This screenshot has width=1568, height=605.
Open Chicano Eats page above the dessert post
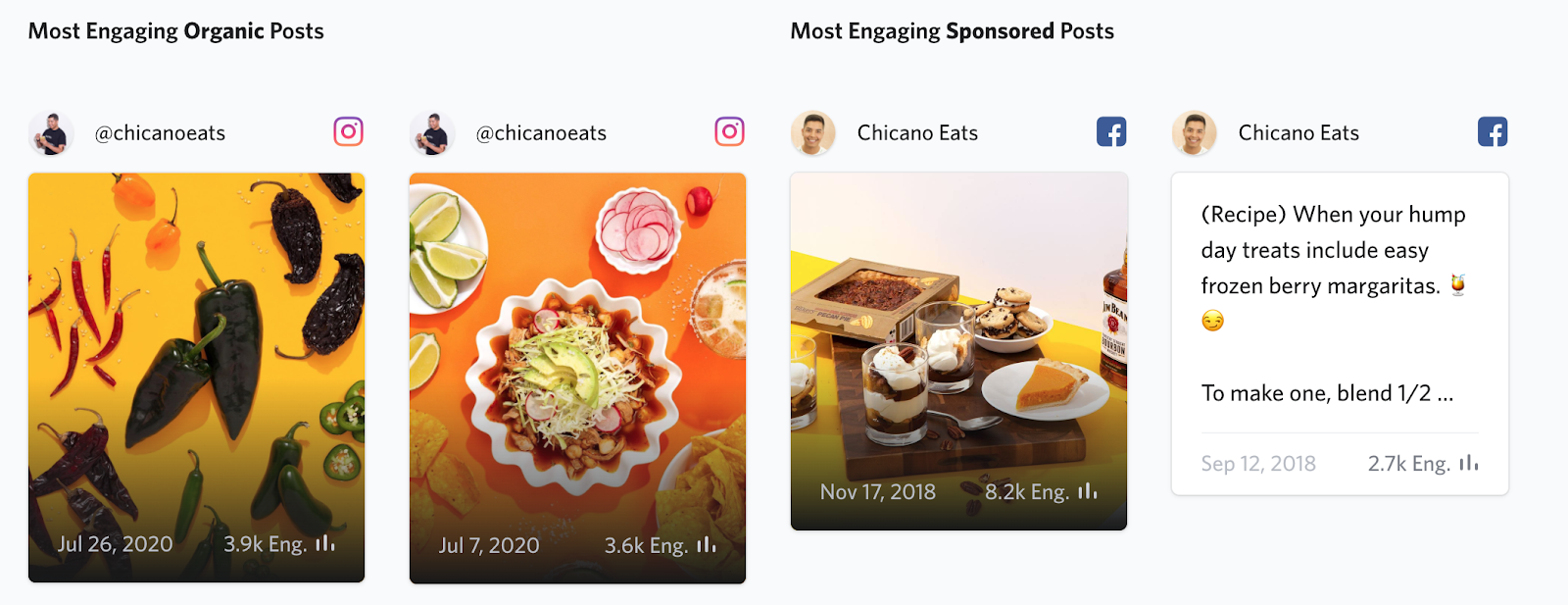tap(917, 133)
